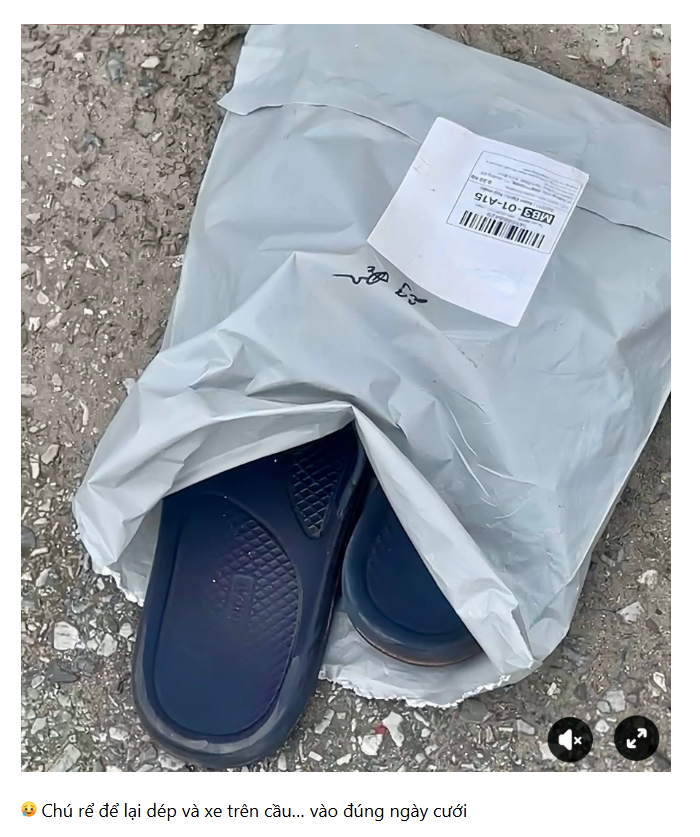Open the slippers video post
The image size is (700, 837).
click(x=345, y=400)
